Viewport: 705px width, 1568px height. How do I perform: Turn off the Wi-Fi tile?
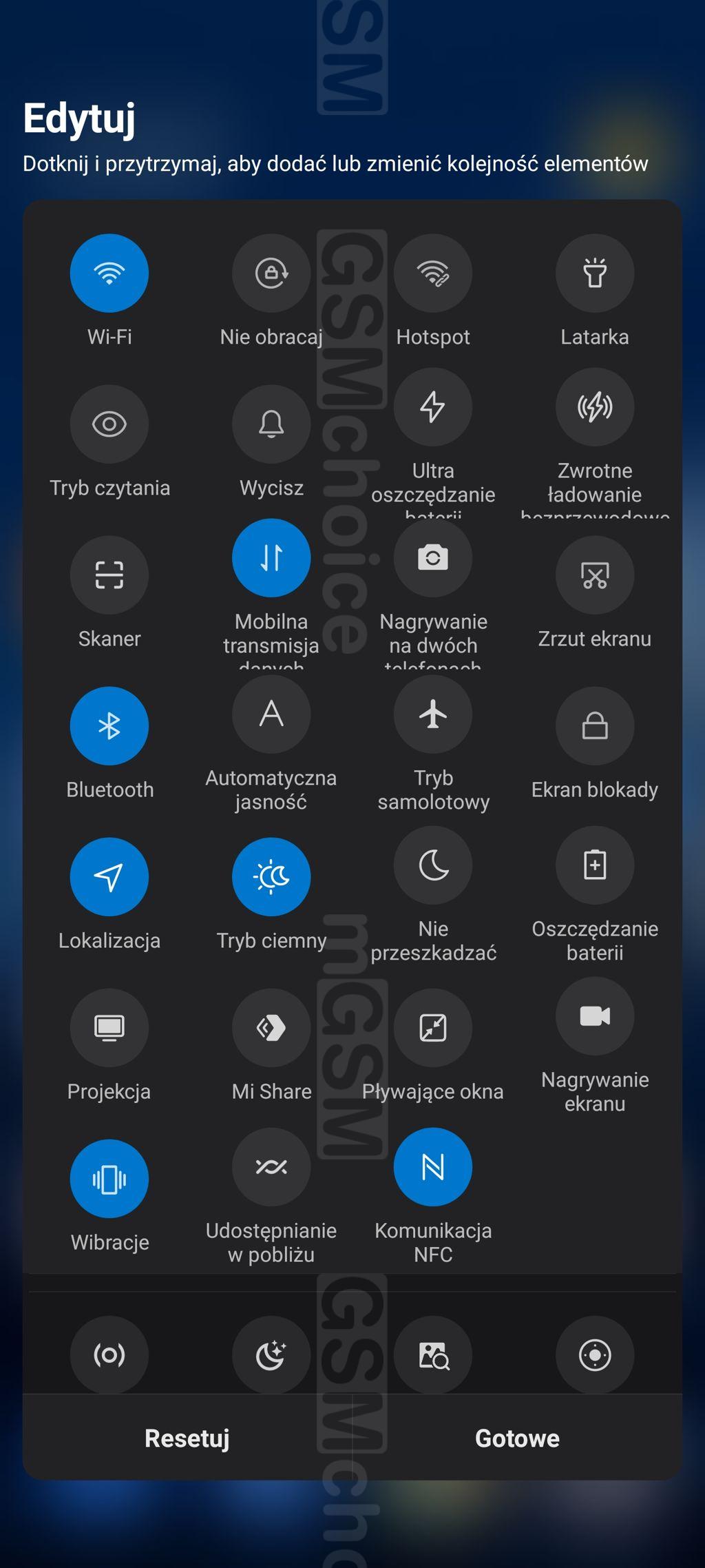(109, 273)
